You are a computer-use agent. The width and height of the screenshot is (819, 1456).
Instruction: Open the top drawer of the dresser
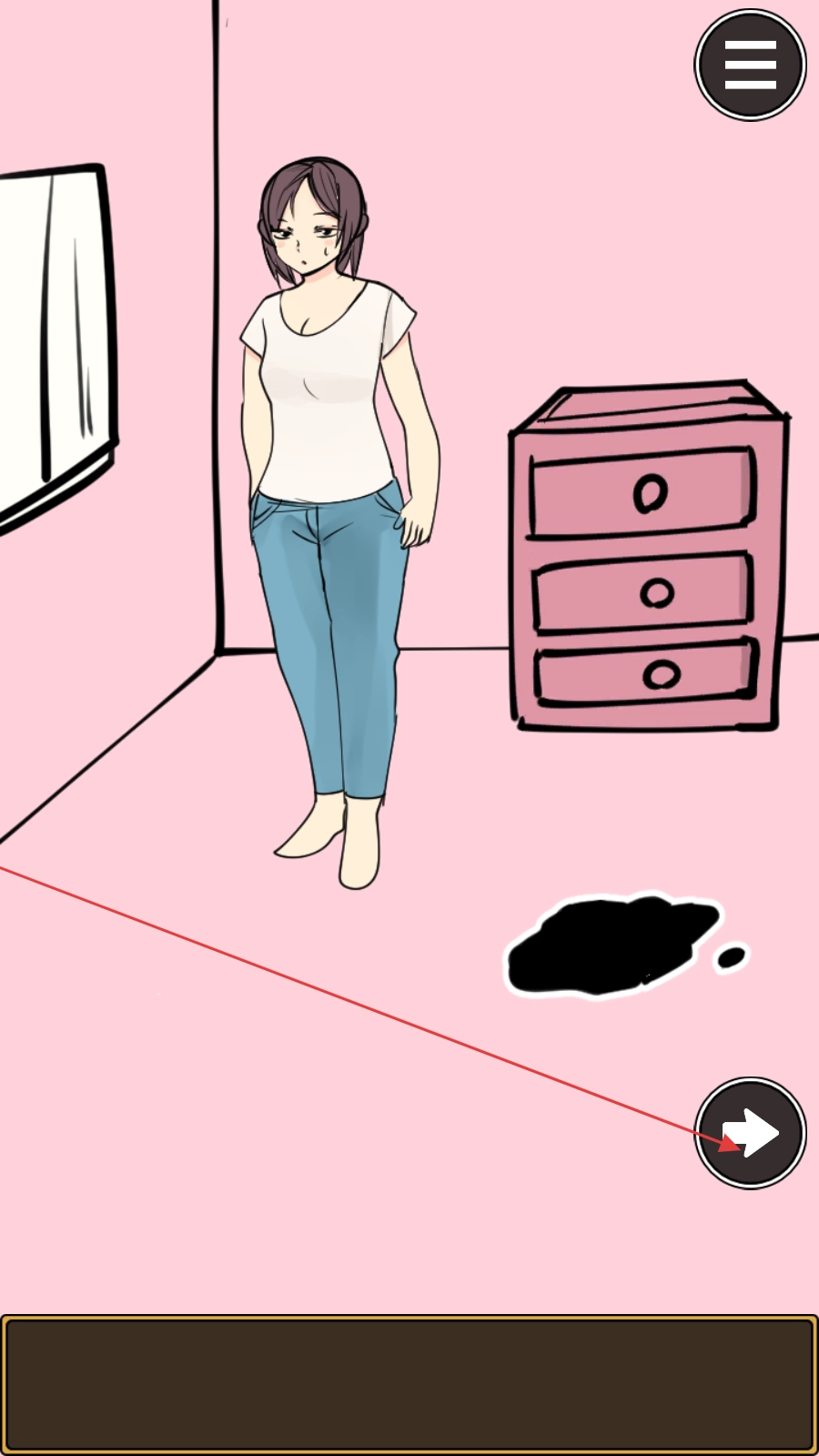click(642, 492)
